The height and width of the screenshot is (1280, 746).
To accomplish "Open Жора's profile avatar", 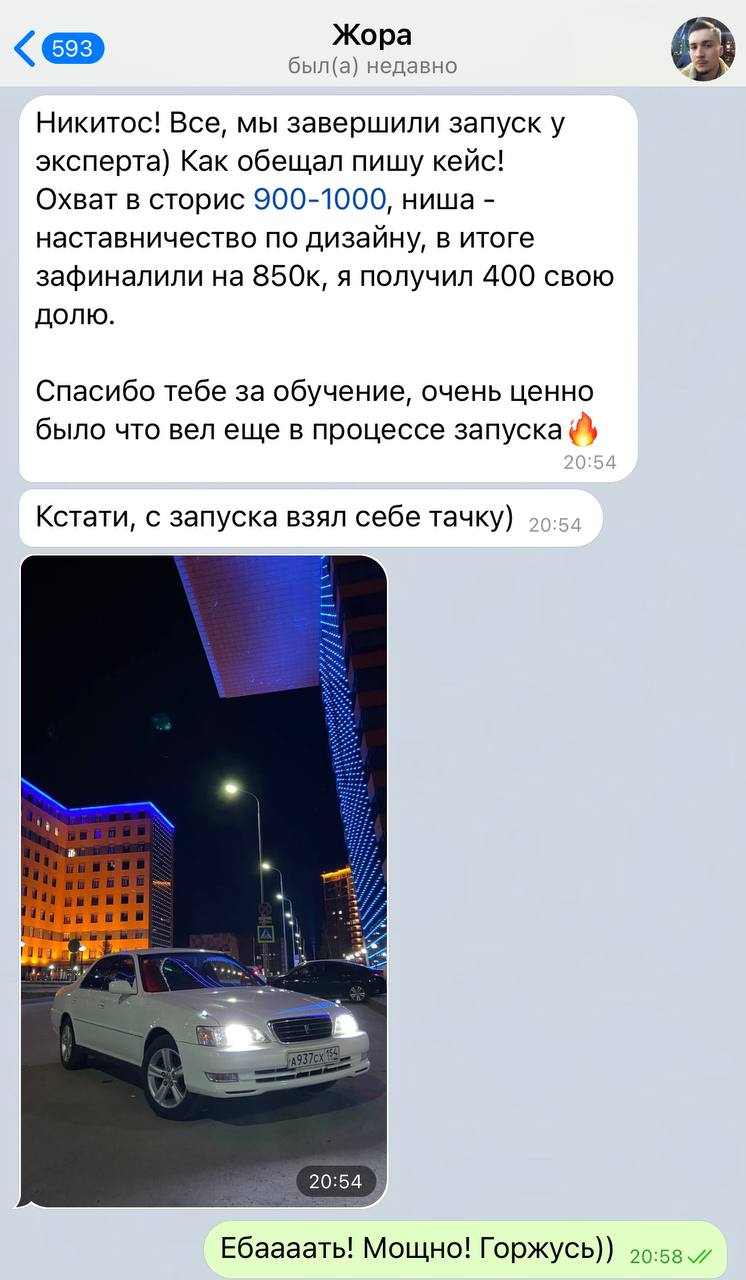I will (702, 49).
